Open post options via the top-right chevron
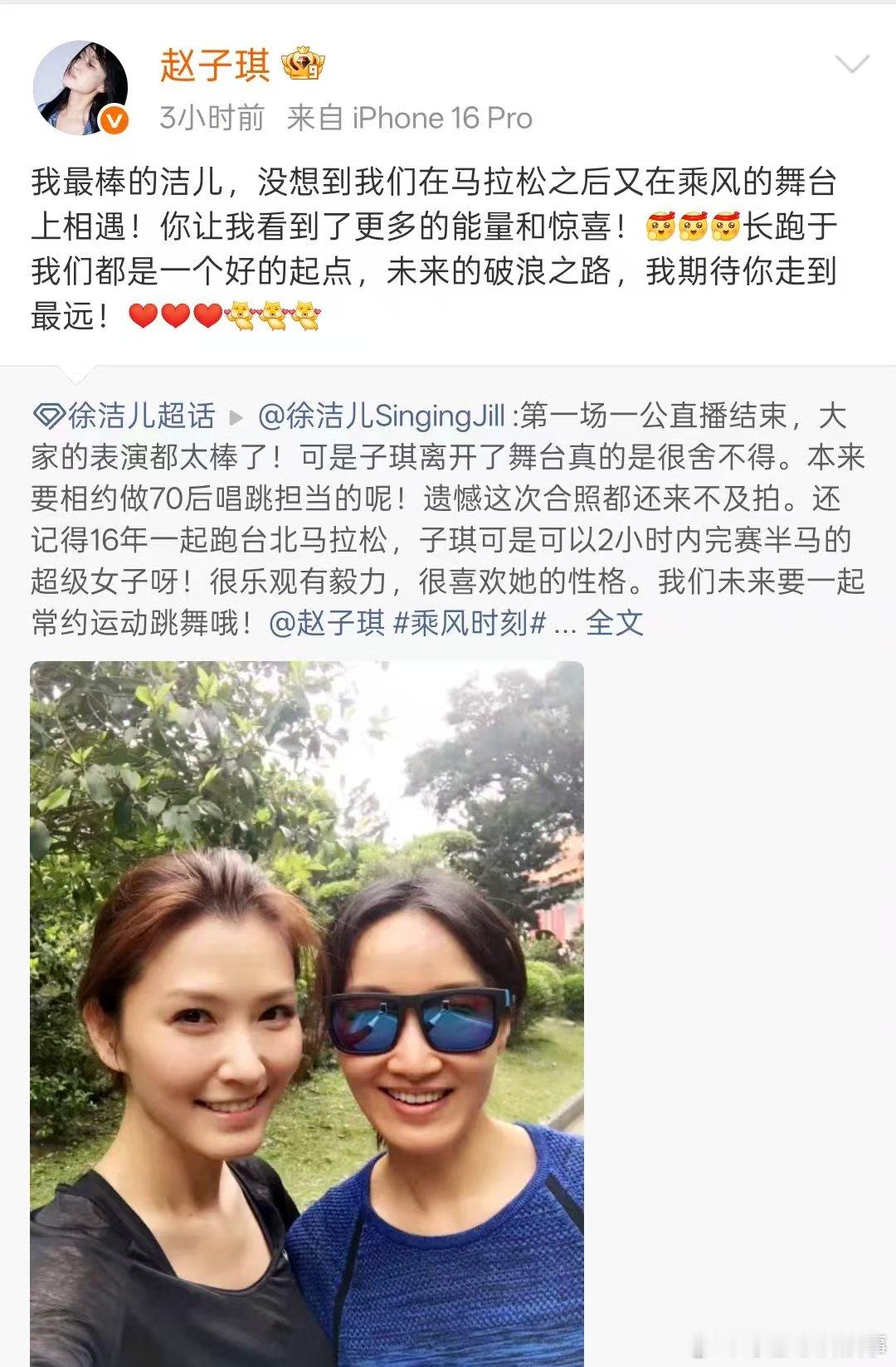The width and height of the screenshot is (896, 1367). point(850,62)
